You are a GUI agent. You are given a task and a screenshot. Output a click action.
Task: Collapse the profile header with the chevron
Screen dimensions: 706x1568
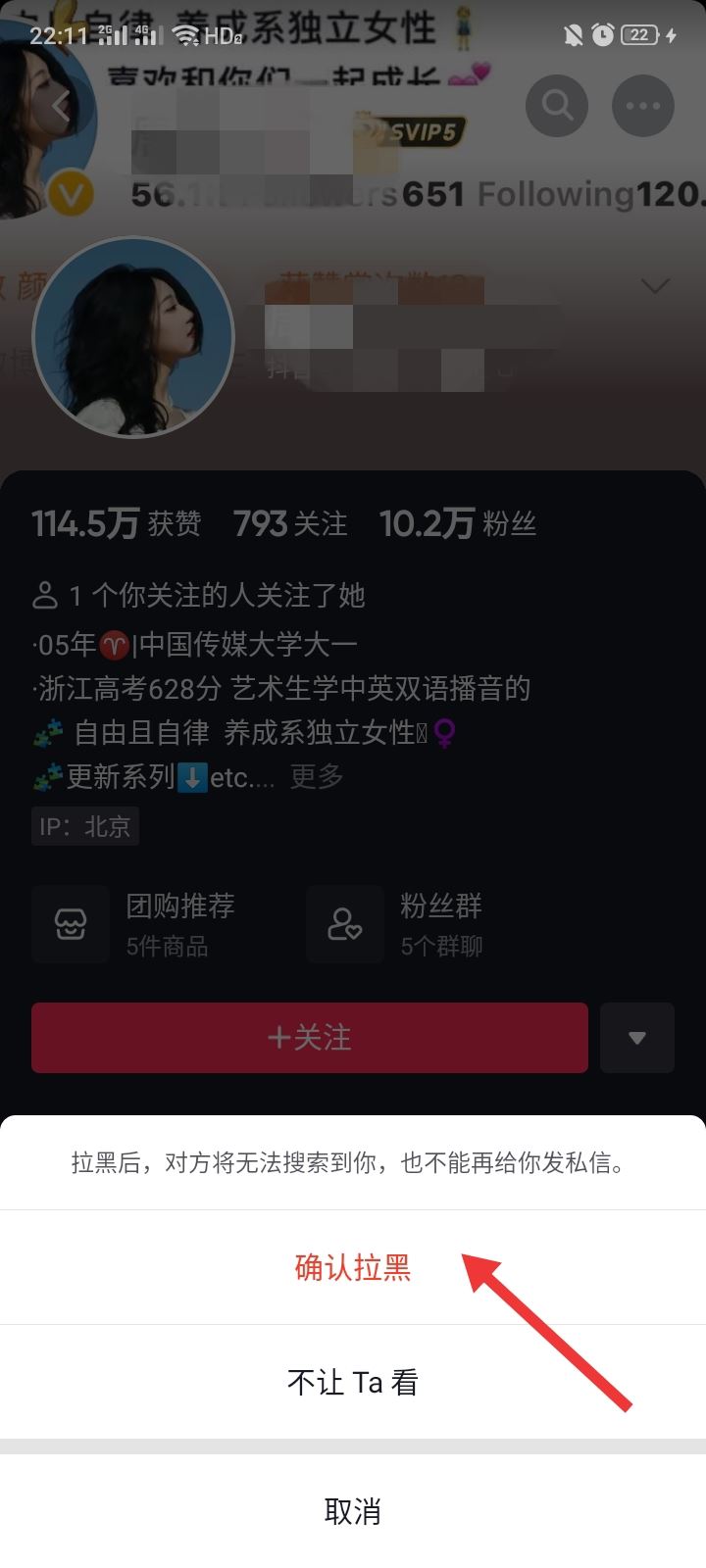pyautogui.click(x=654, y=287)
